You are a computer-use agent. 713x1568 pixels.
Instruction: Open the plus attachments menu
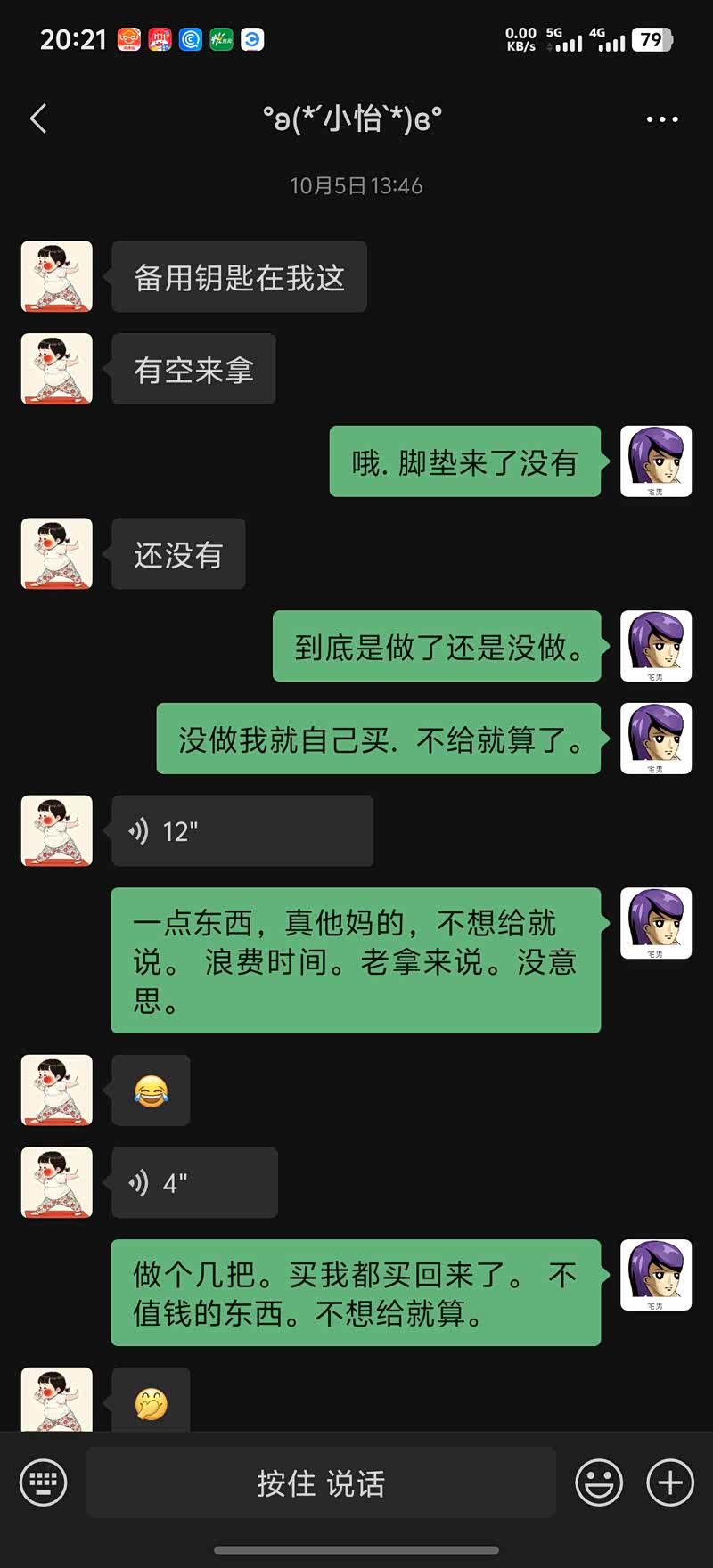pos(670,1482)
